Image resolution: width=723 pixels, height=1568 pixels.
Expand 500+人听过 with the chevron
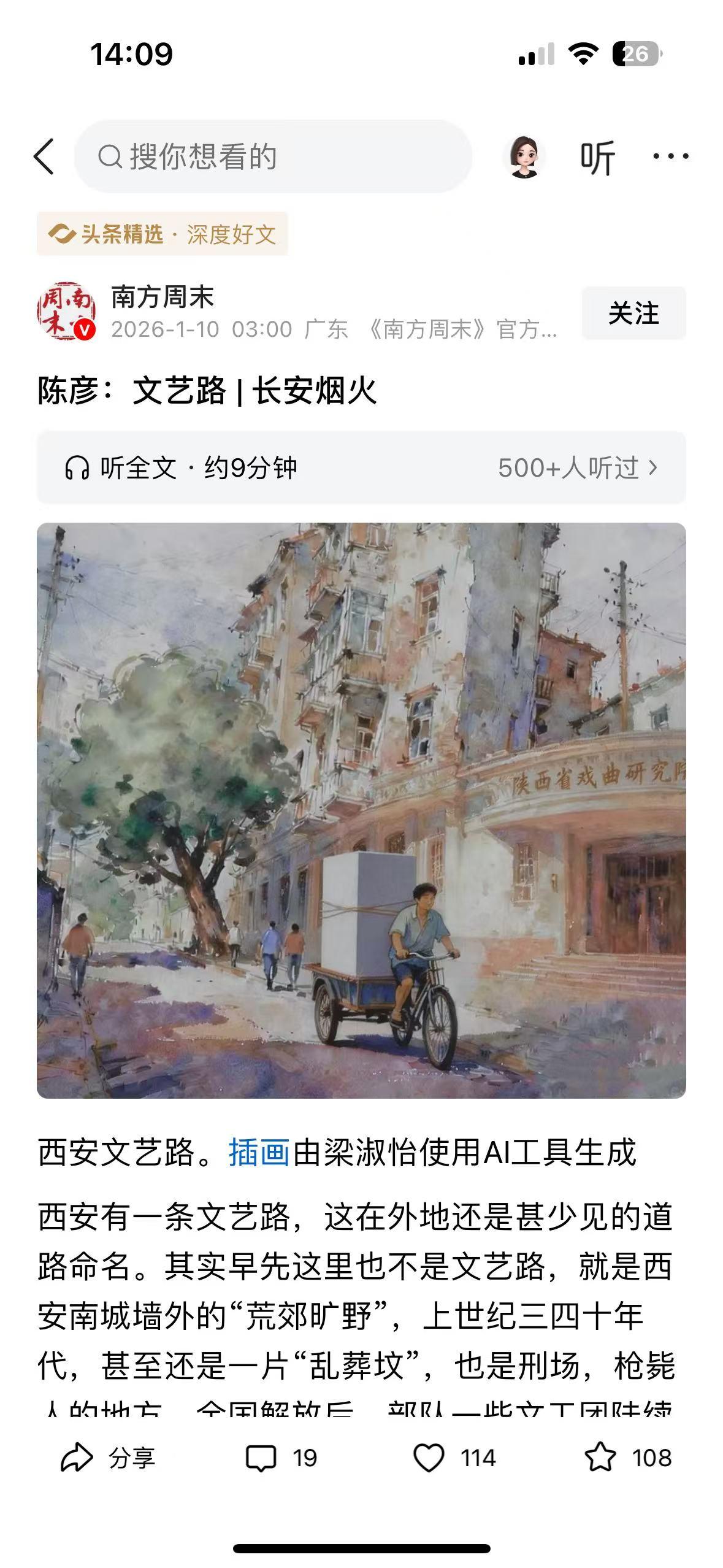click(578, 468)
